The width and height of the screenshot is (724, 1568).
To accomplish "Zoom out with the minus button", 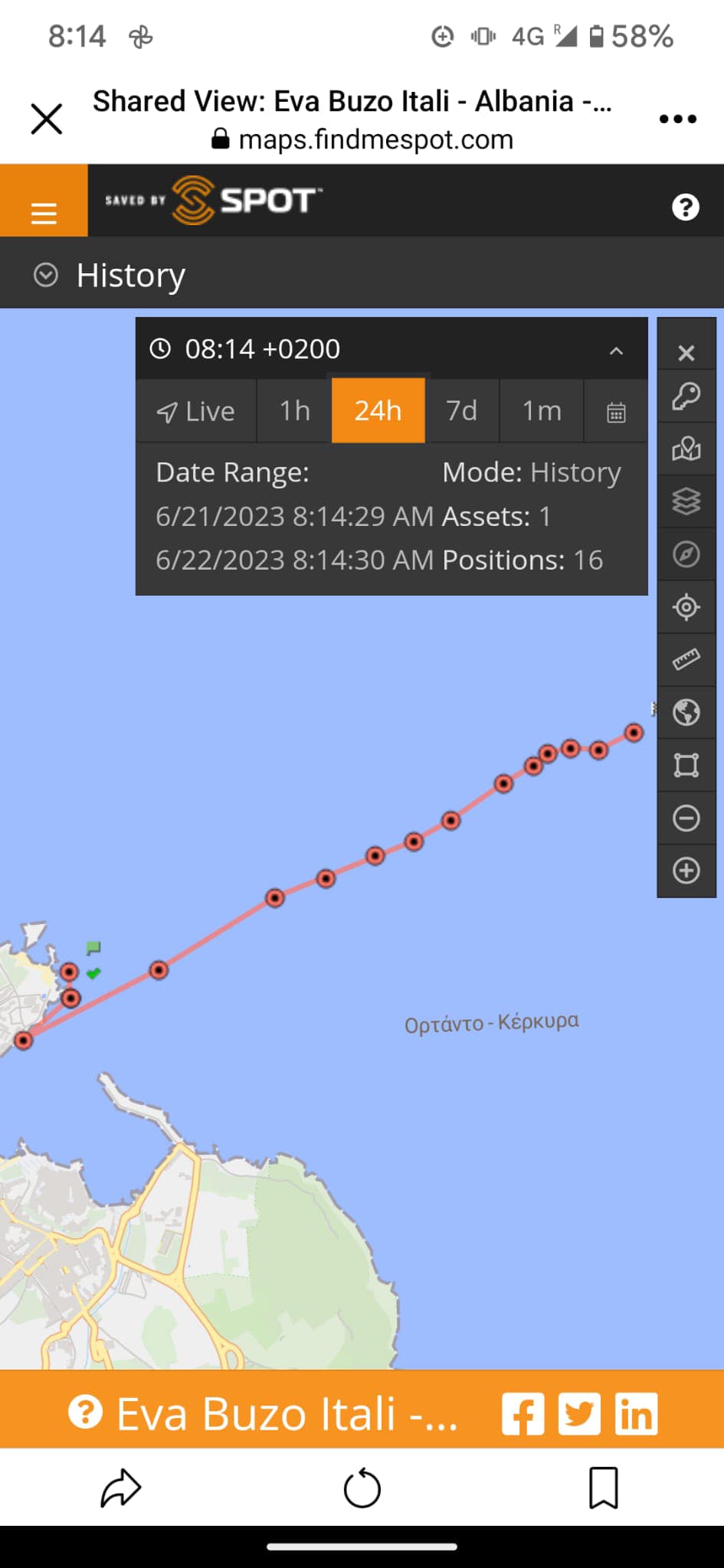I will tap(686, 818).
